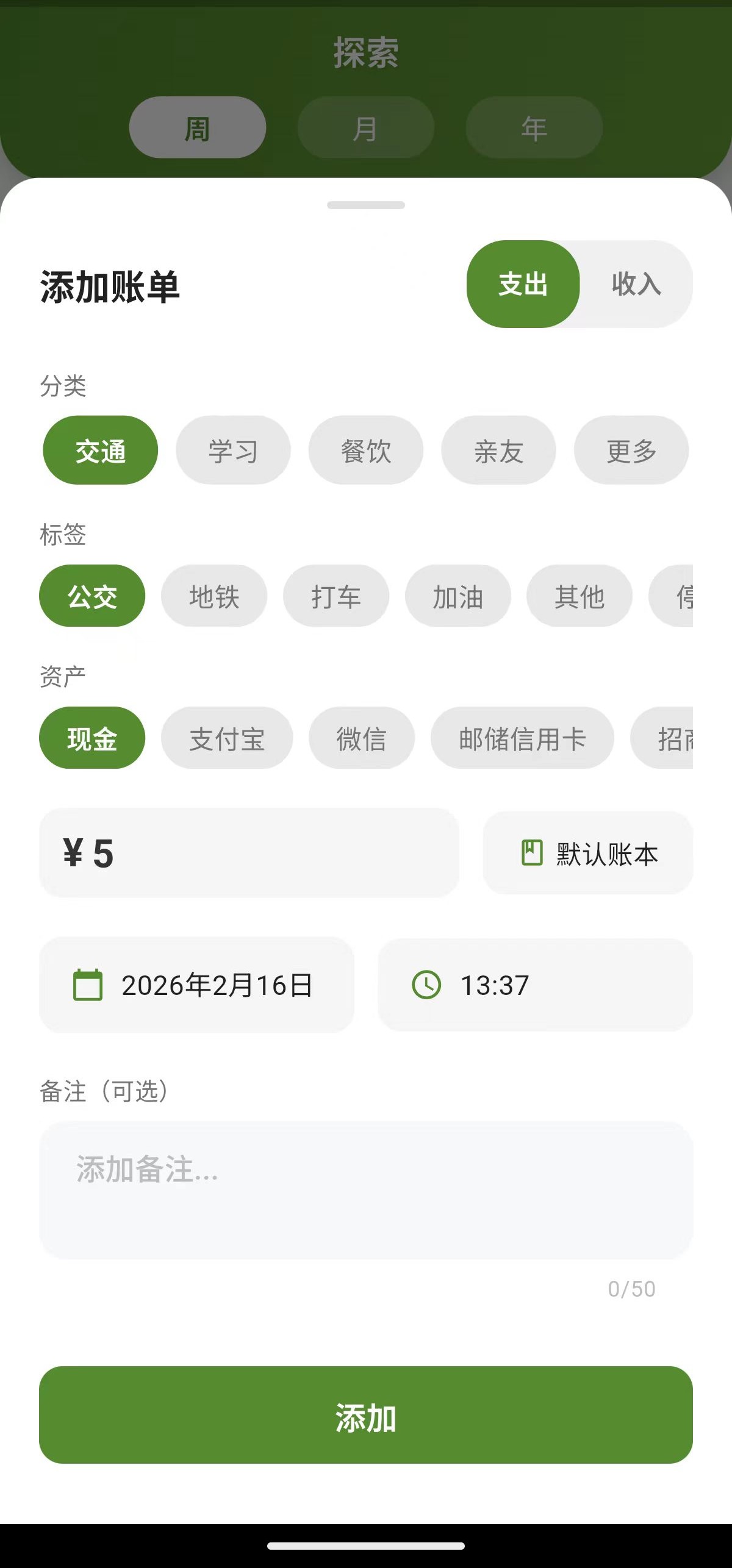This screenshot has width=732, height=1568.
Task: Select the 餐饮 category chip
Action: click(x=367, y=450)
